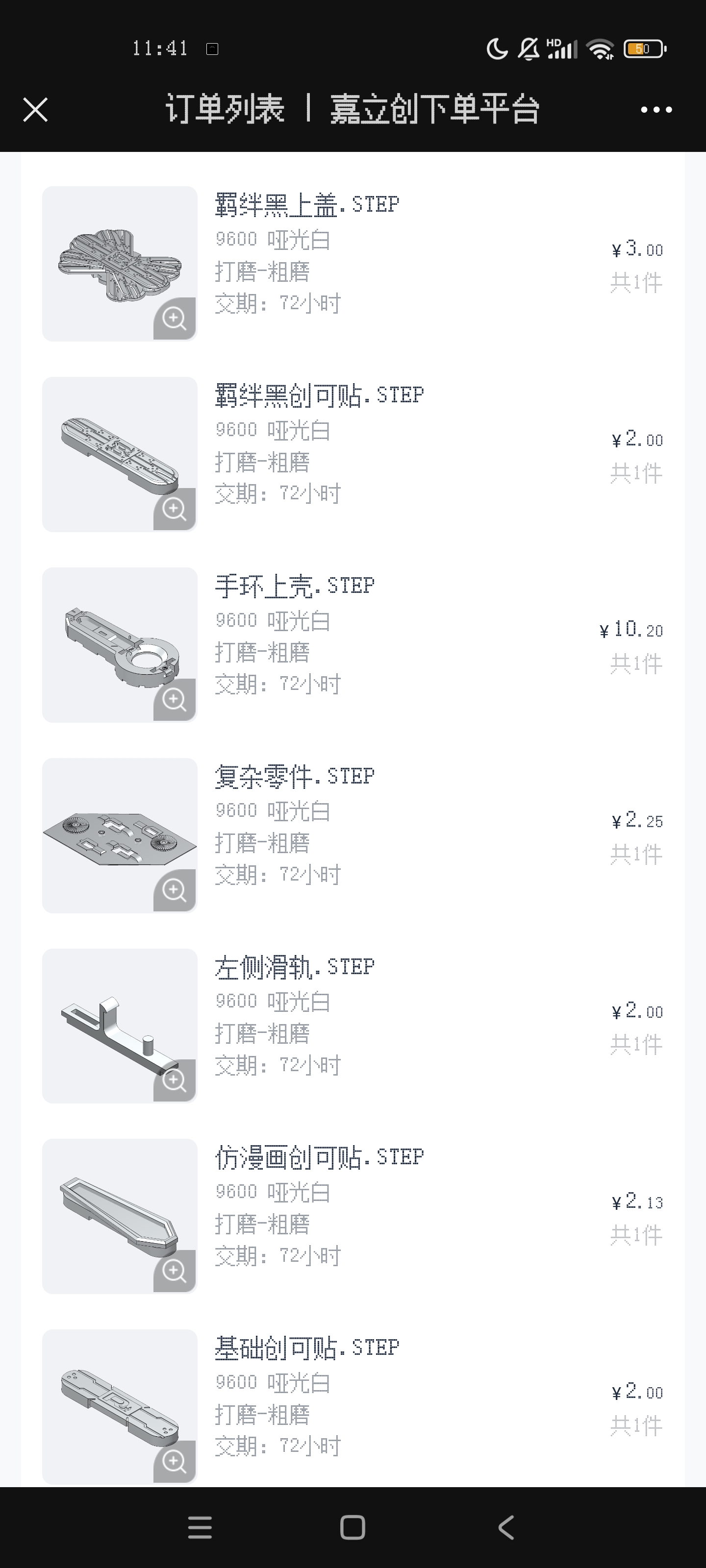Image resolution: width=706 pixels, height=1568 pixels.
Task: Magnify the 手环上壳.STEP part preview
Action: coord(174,699)
